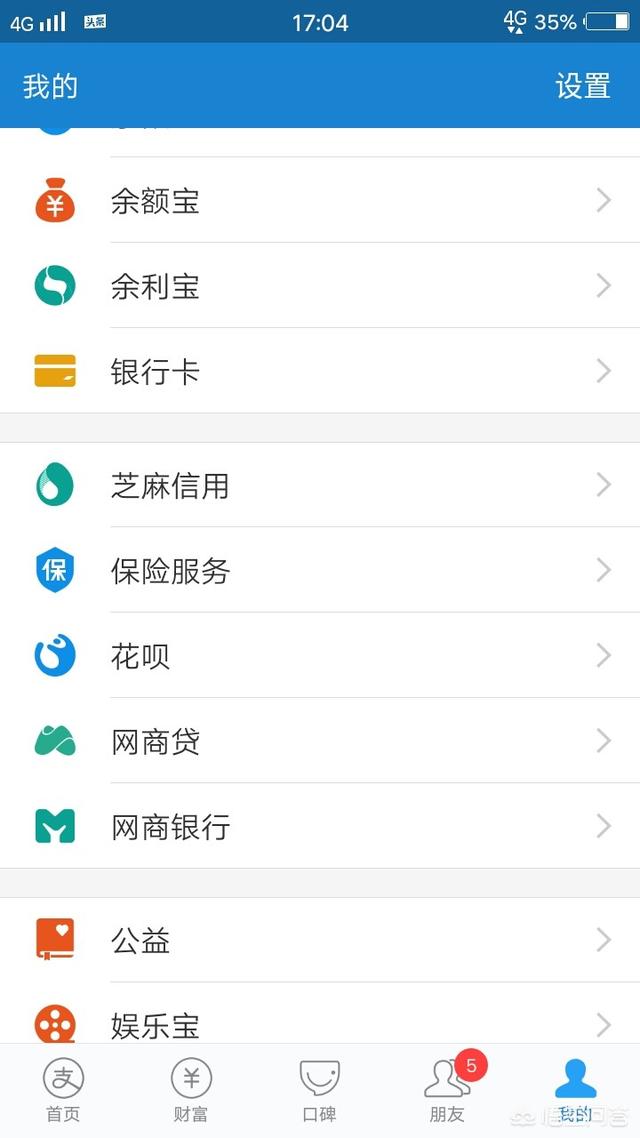Open the 朋友 tab

pos(447,1091)
